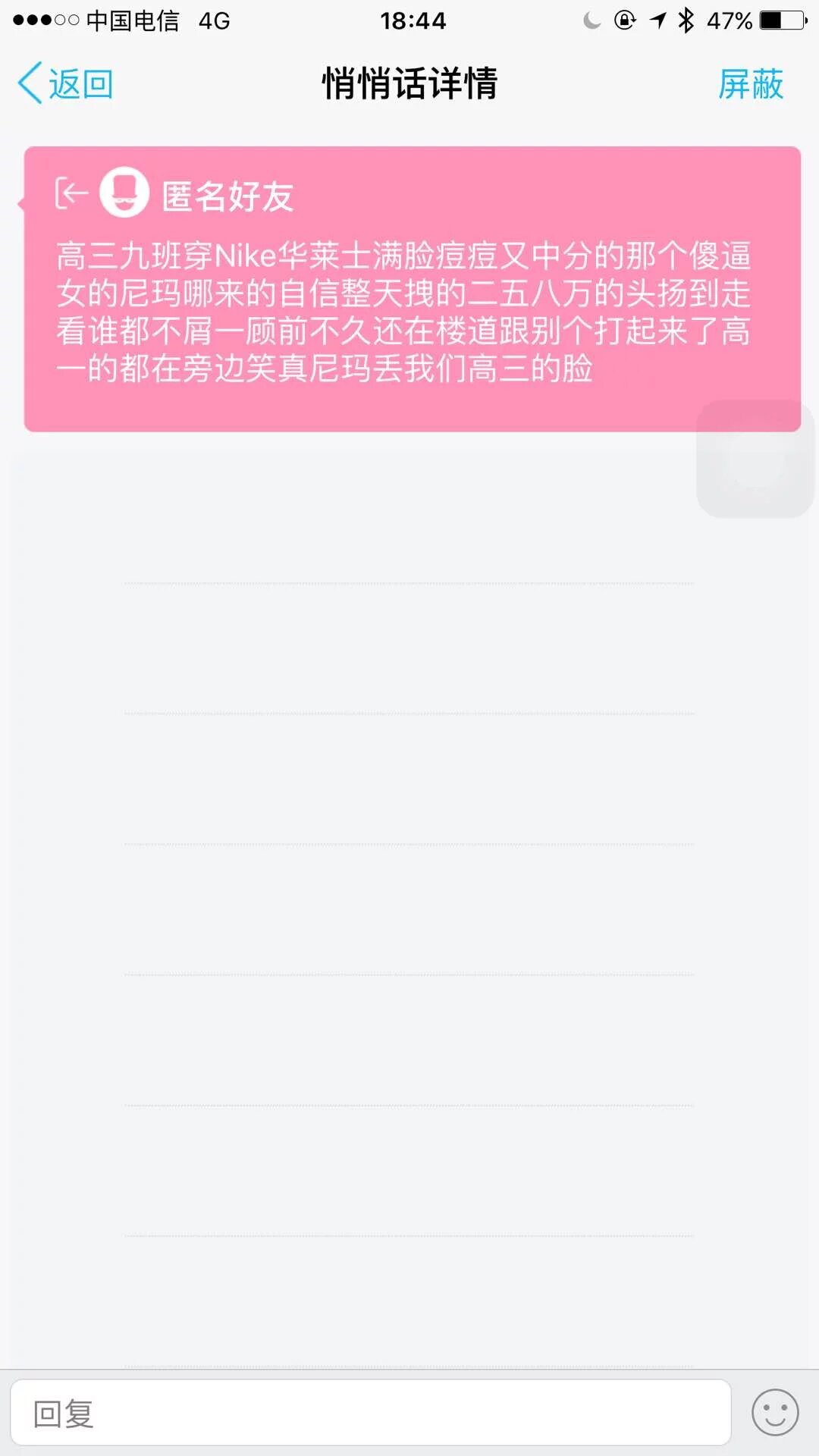Go back using the 返回 button
The height and width of the screenshot is (1456, 819).
(66, 83)
